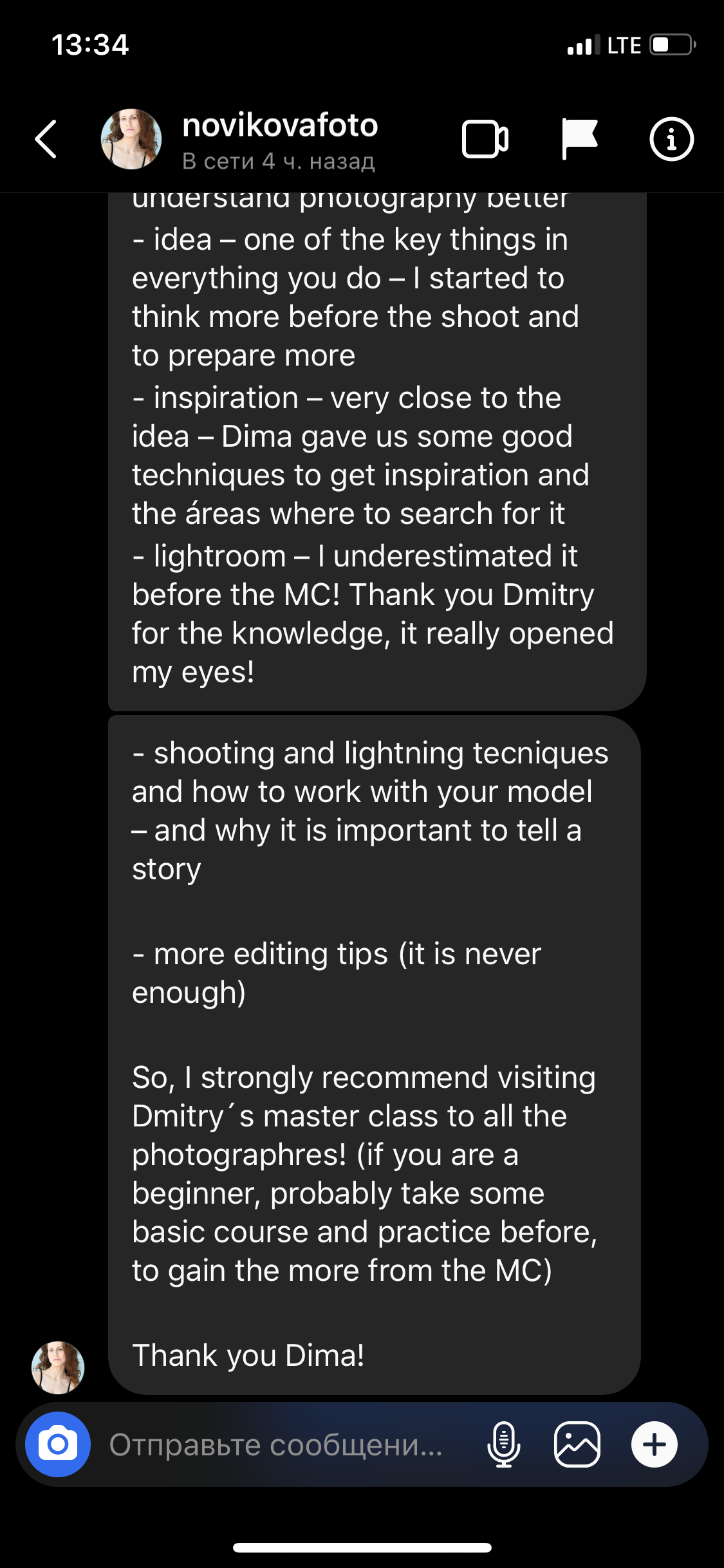Focus the message input field
The image size is (724, 1568).
click(x=277, y=1445)
